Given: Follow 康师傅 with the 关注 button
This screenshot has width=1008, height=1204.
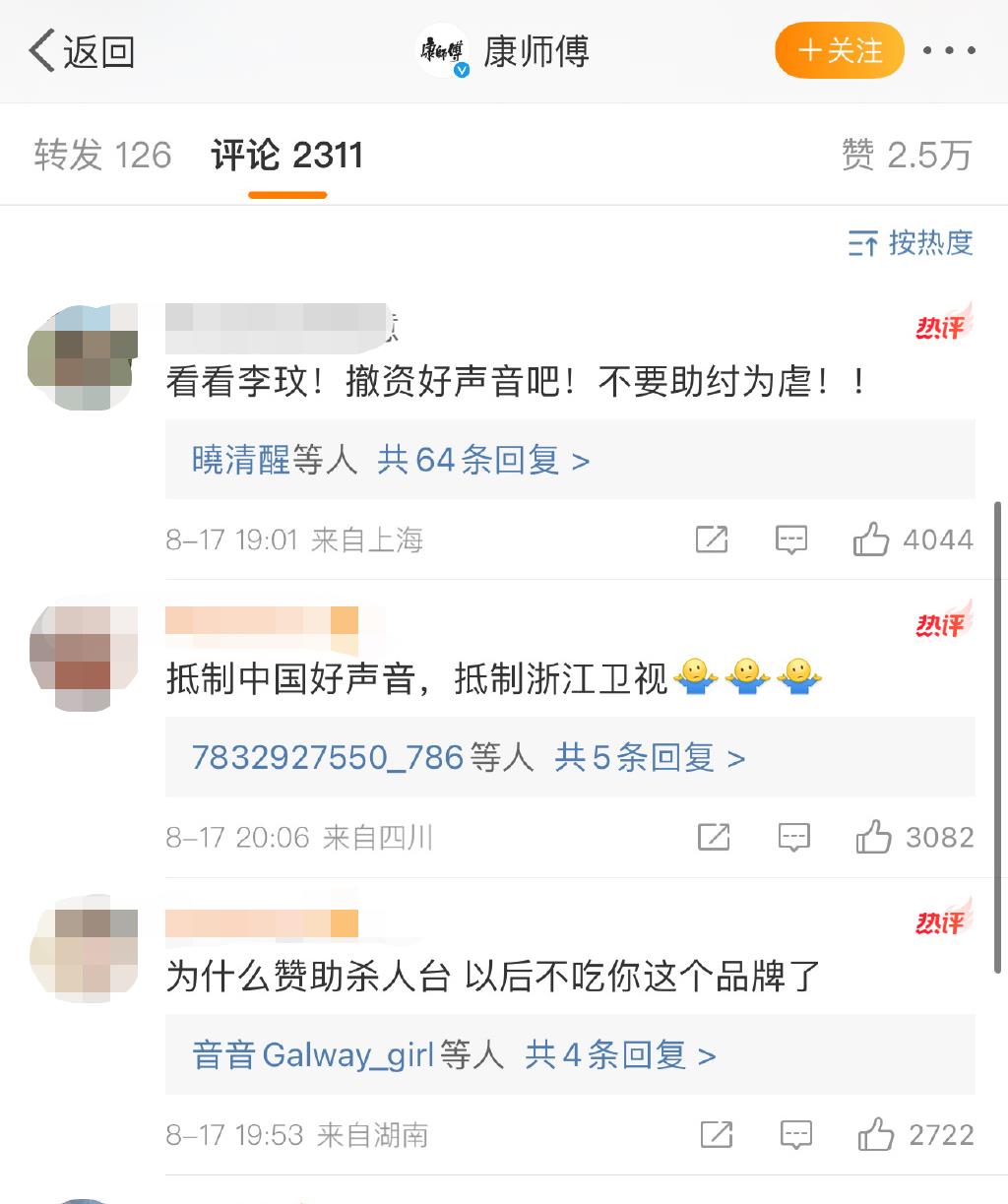Looking at the screenshot, I should [840, 51].
